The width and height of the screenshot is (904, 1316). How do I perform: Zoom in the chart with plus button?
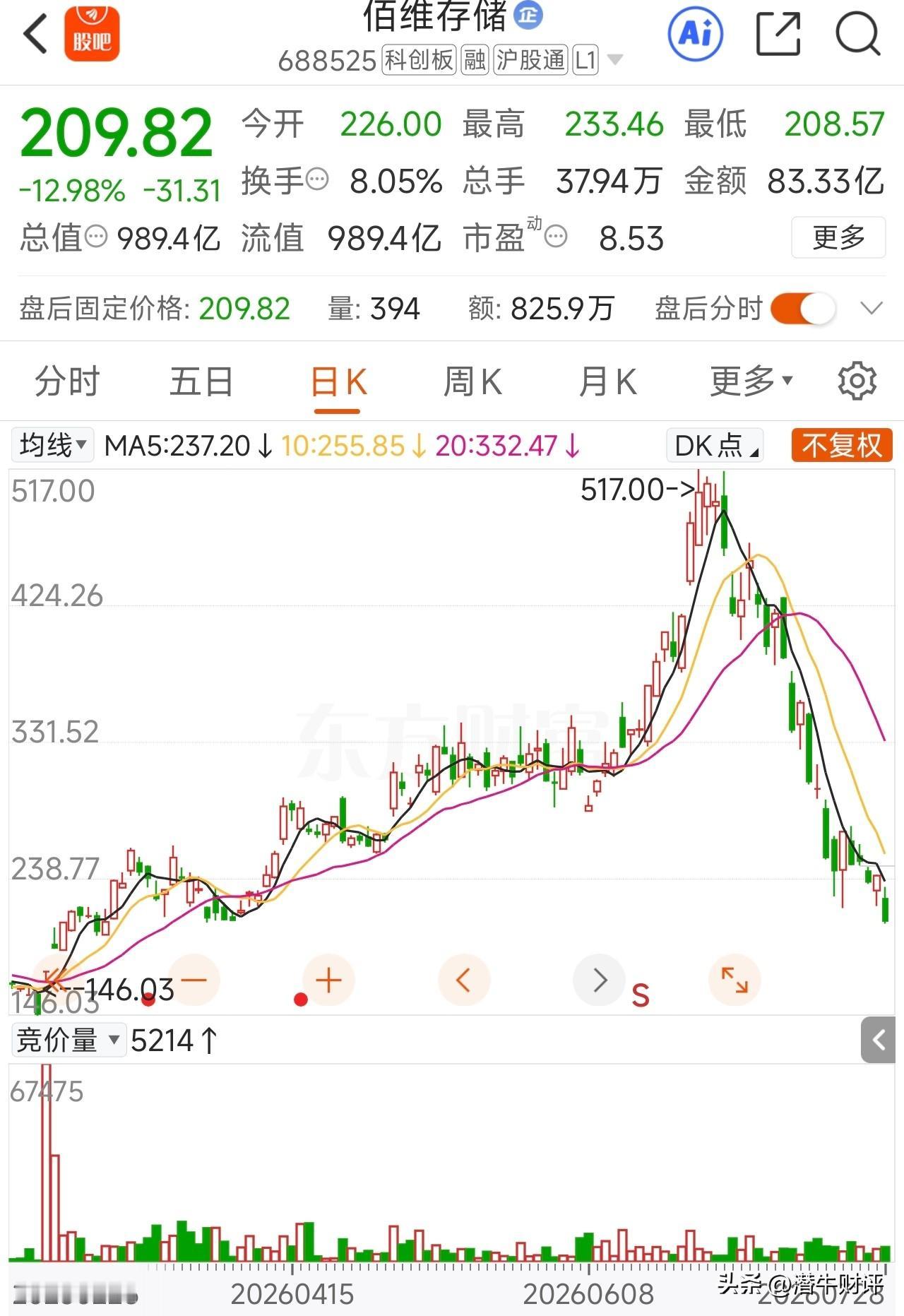pyautogui.click(x=328, y=980)
